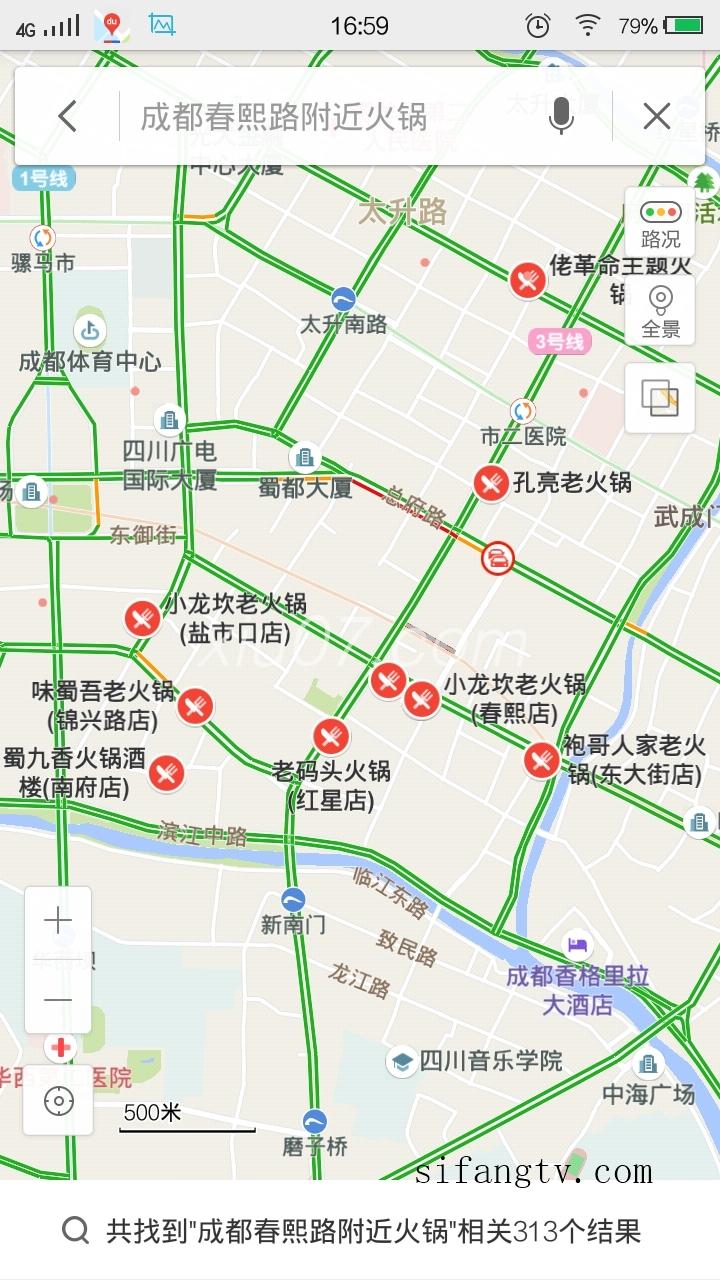The height and width of the screenshot is (1280, 720).
Task: Open the 313 results list bar
Action: click(x=360, y=1230)
